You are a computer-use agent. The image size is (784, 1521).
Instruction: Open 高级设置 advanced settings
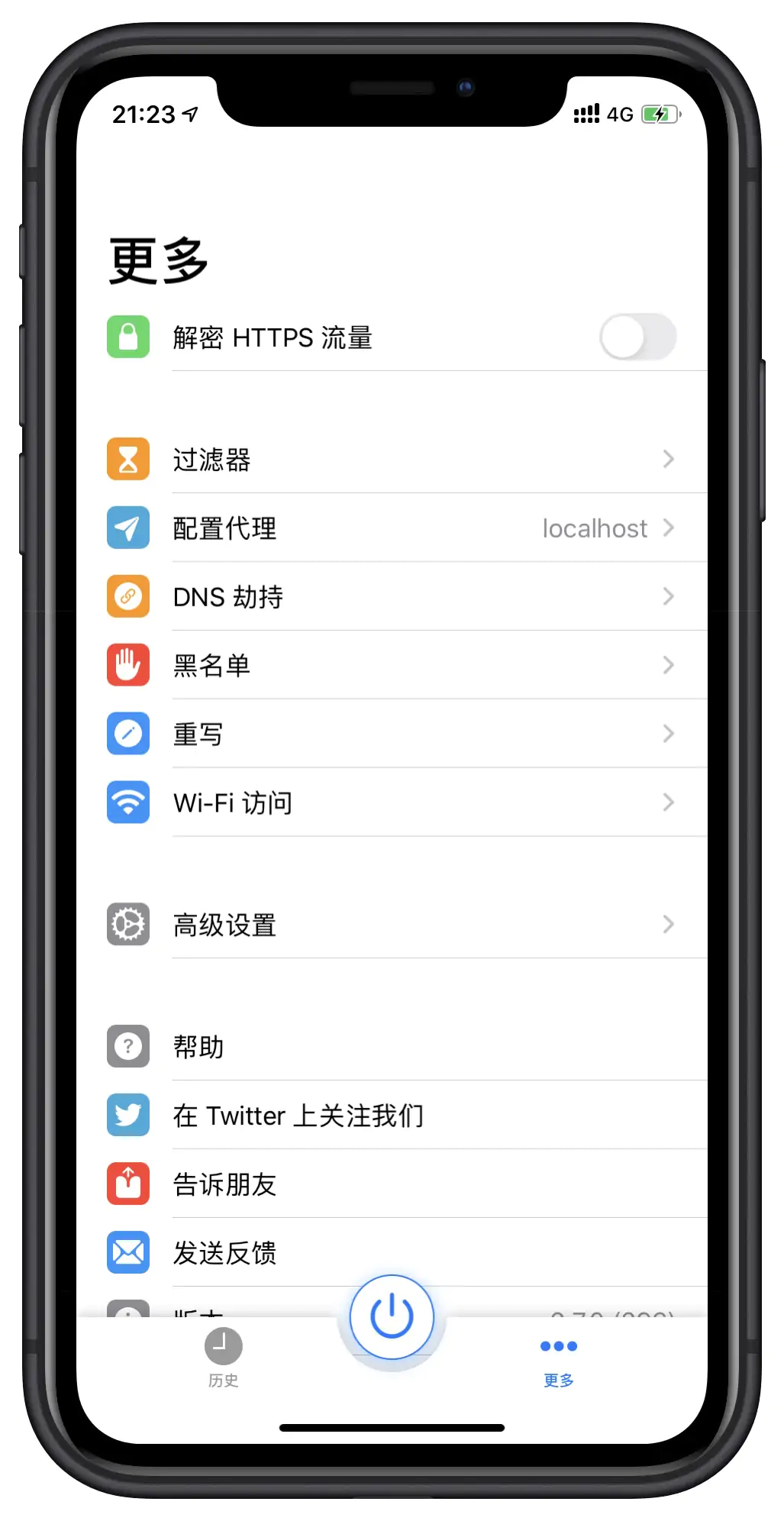[x=392, y=925]
